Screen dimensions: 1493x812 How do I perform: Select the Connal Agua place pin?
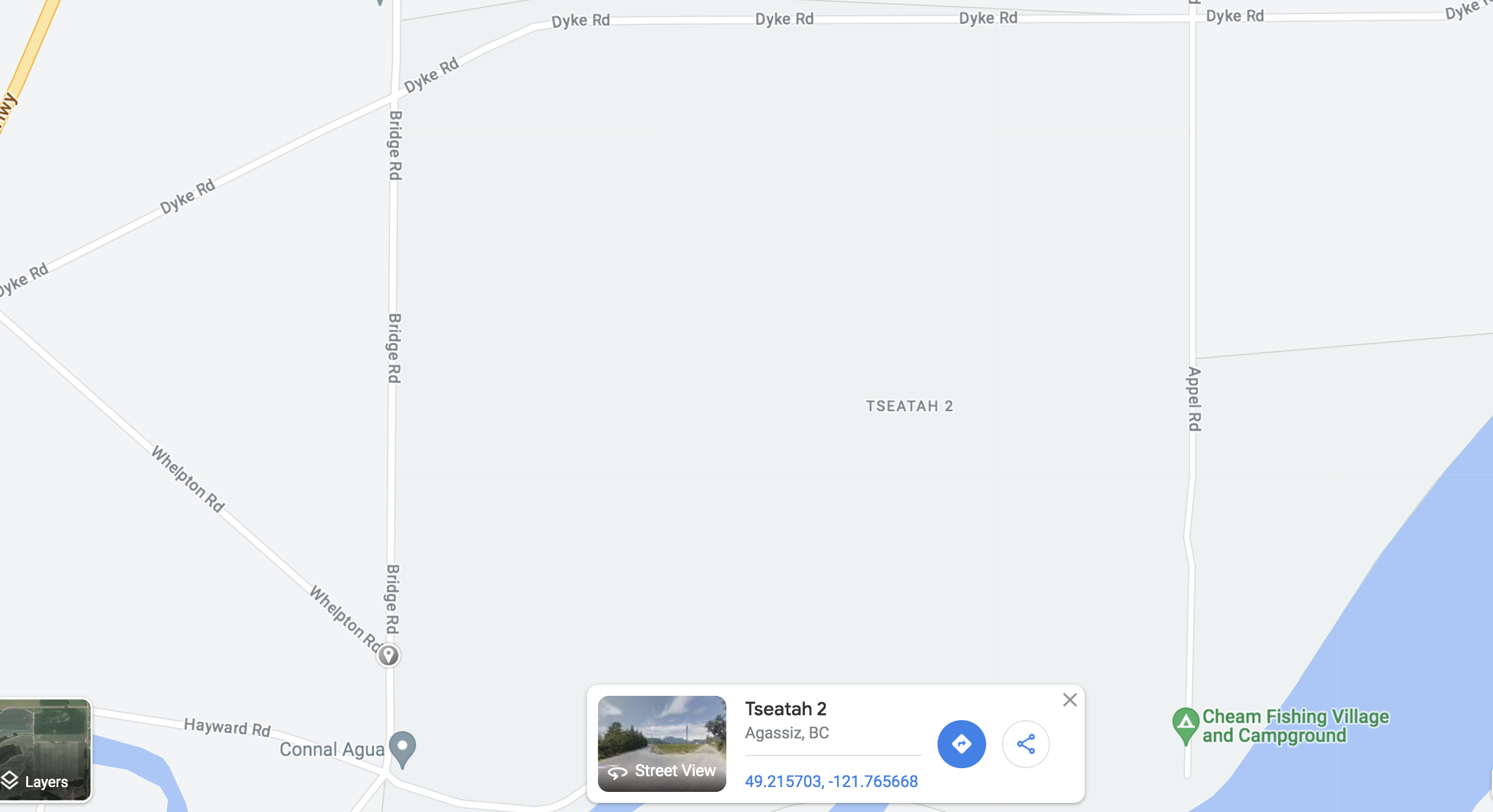[402, 747]
